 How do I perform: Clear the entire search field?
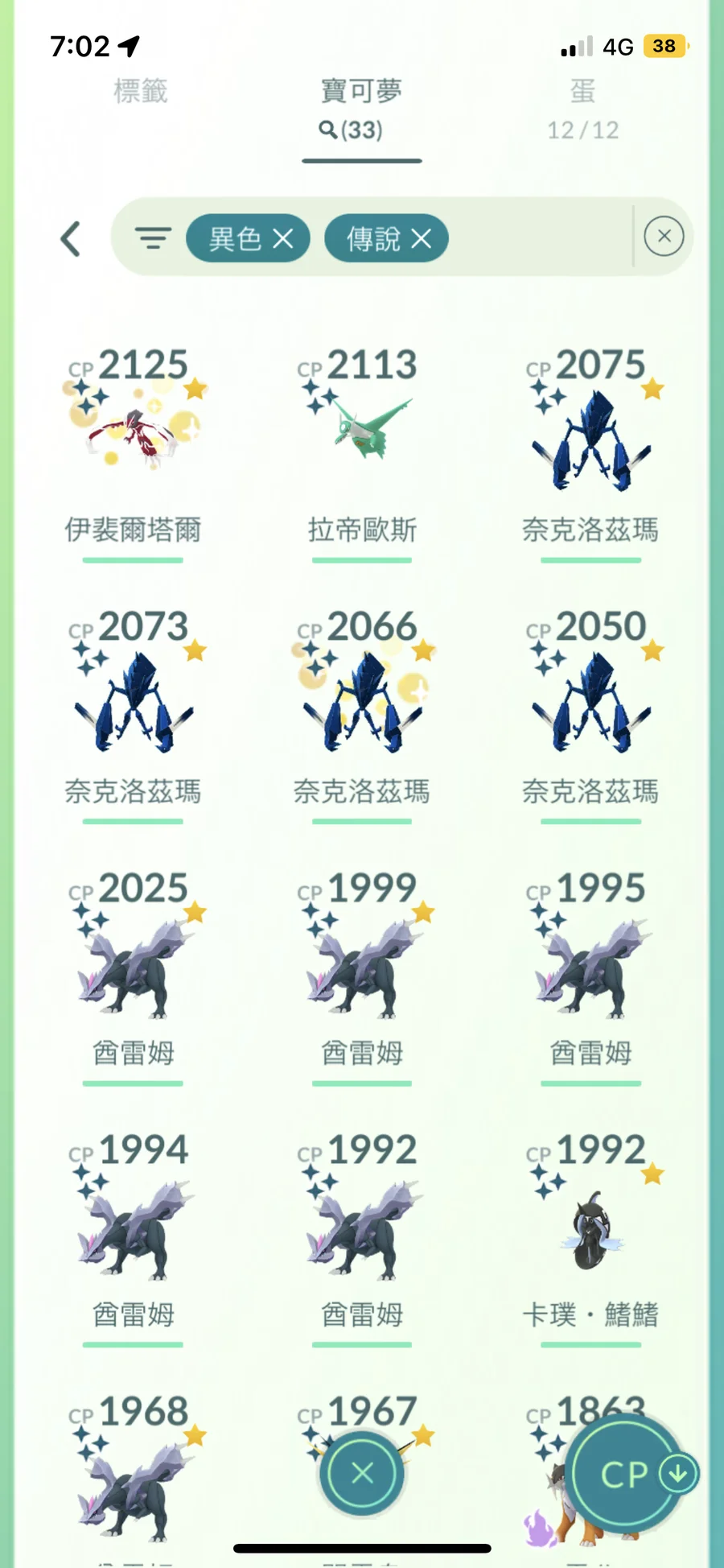(664, 237)
